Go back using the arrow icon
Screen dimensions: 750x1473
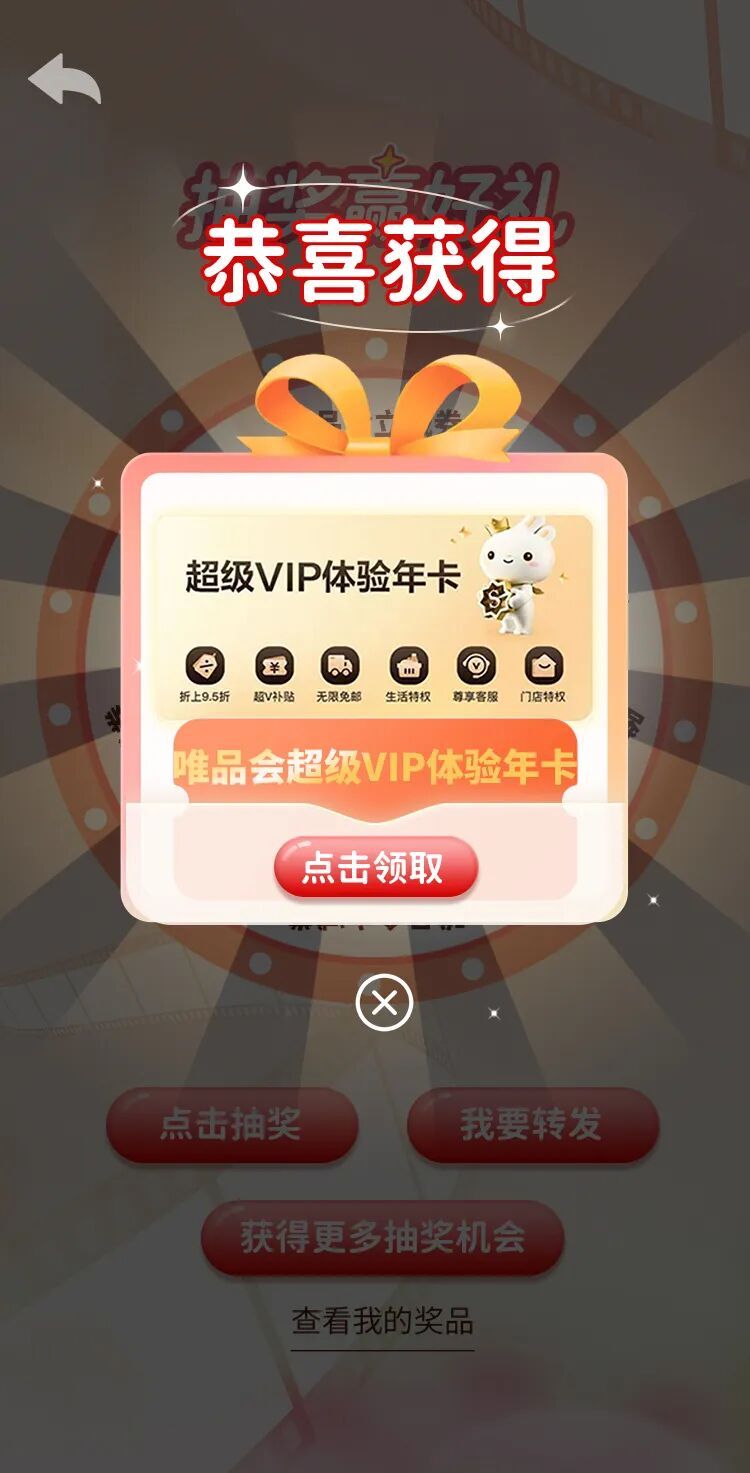(x=65, y=79)
